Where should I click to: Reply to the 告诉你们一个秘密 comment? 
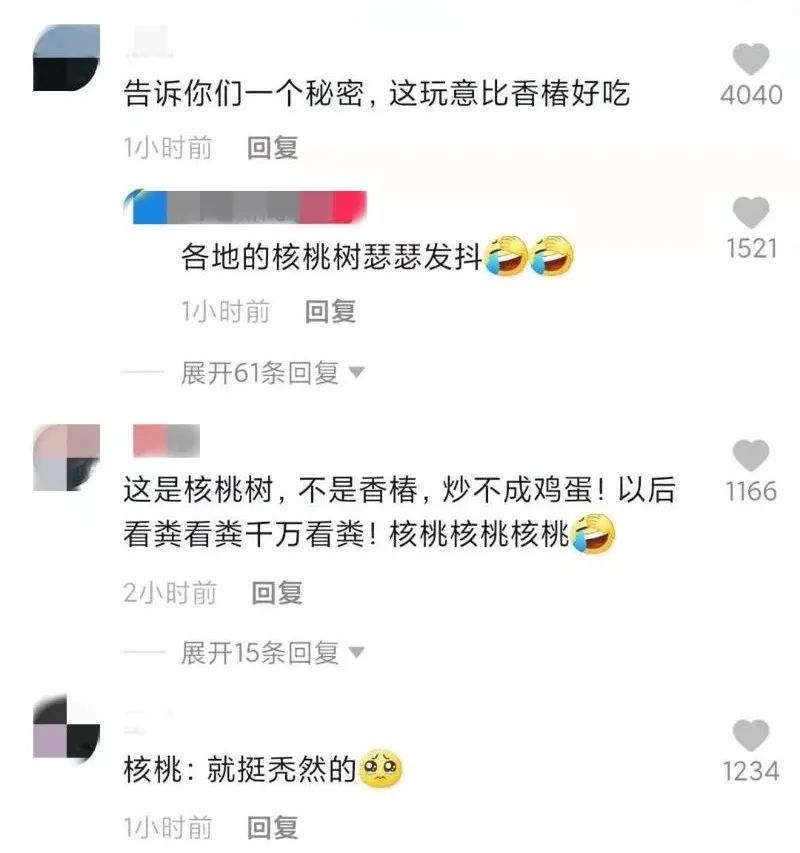pyautogui.click(x=273, y=149)
